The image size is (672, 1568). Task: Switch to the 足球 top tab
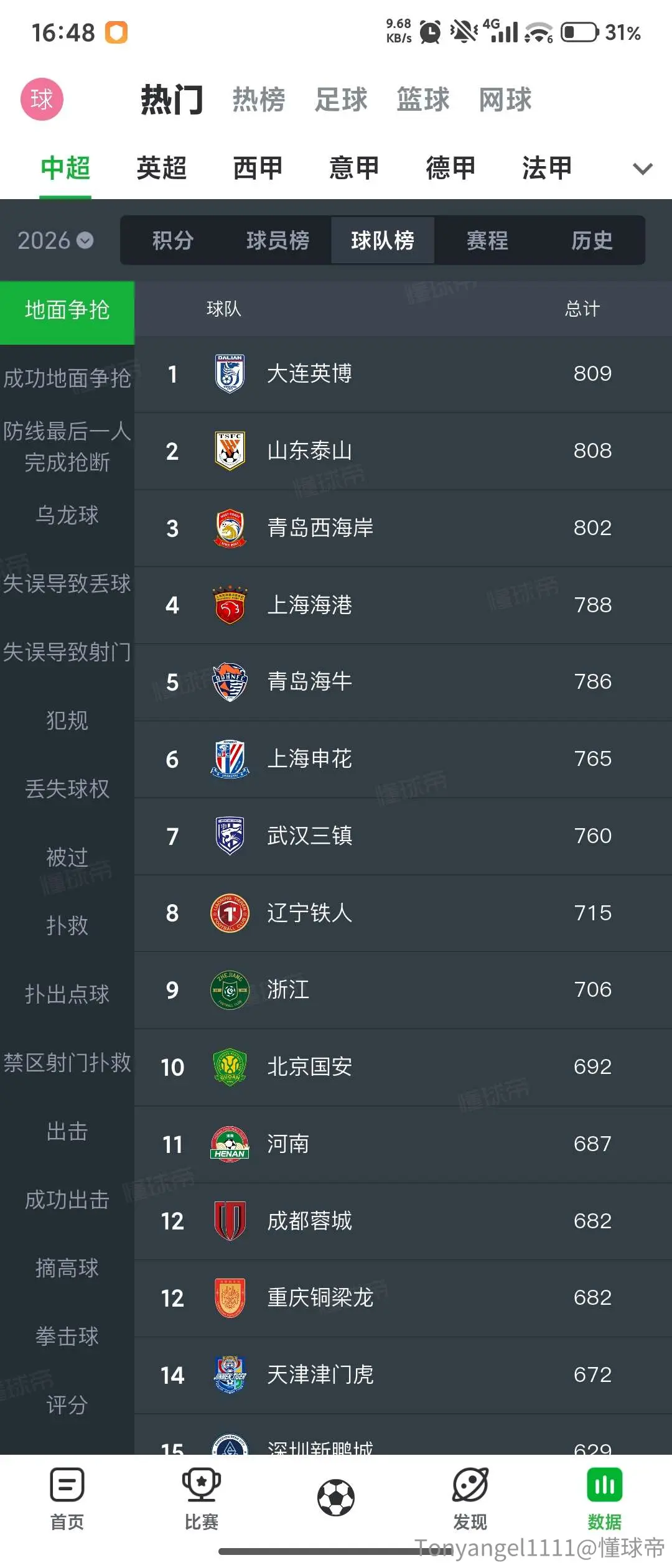click(341, 100)
